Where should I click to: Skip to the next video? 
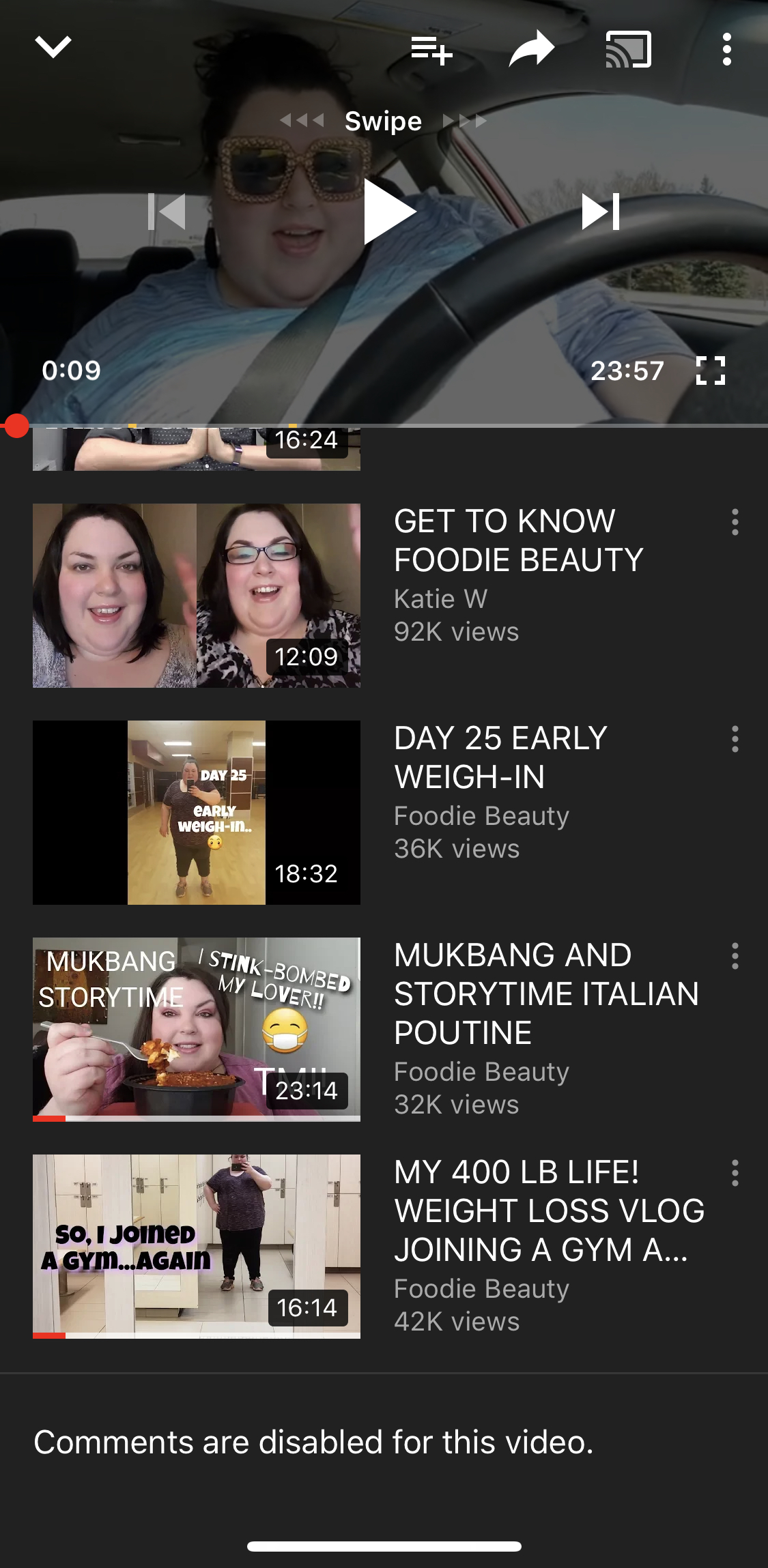point(601,212)
